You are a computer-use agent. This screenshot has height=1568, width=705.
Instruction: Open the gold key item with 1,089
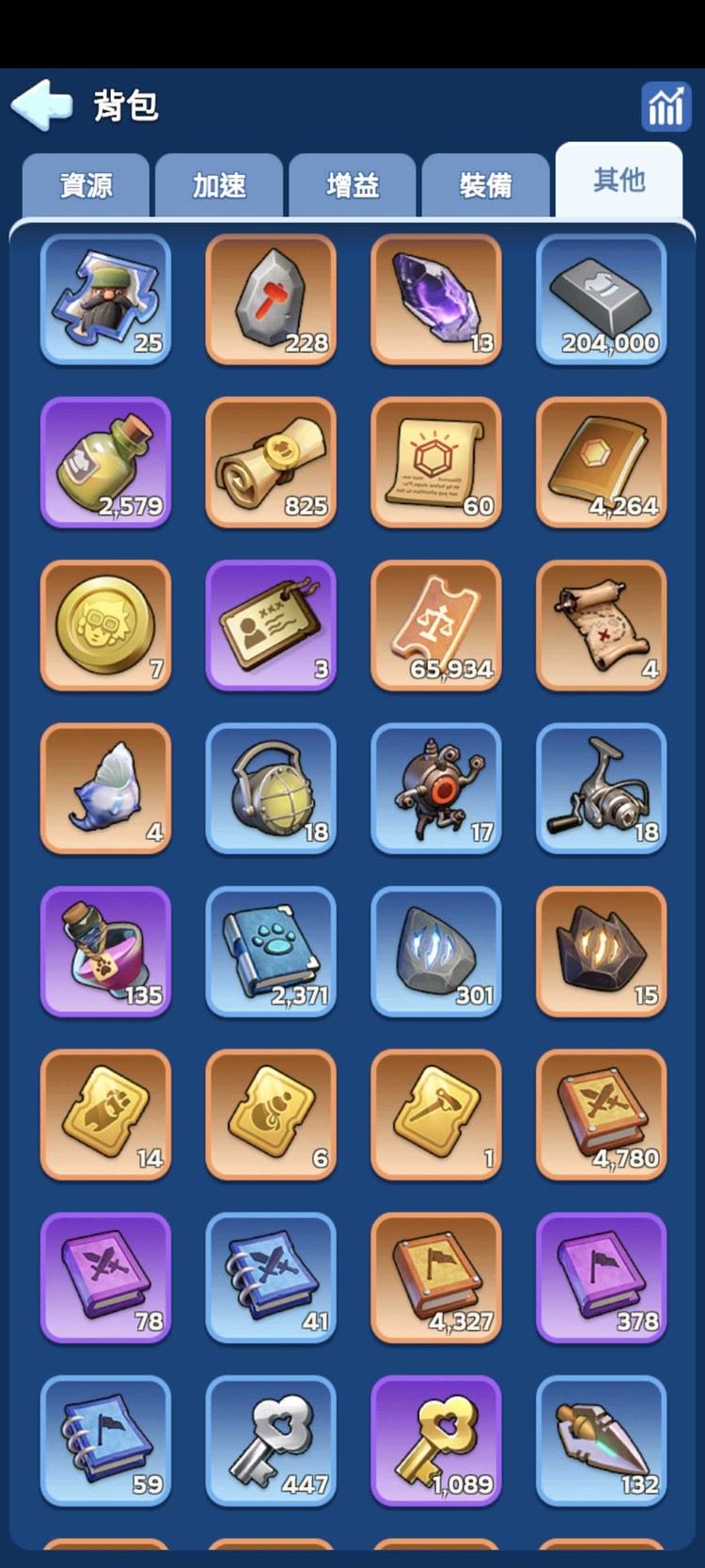(436, 1440)
